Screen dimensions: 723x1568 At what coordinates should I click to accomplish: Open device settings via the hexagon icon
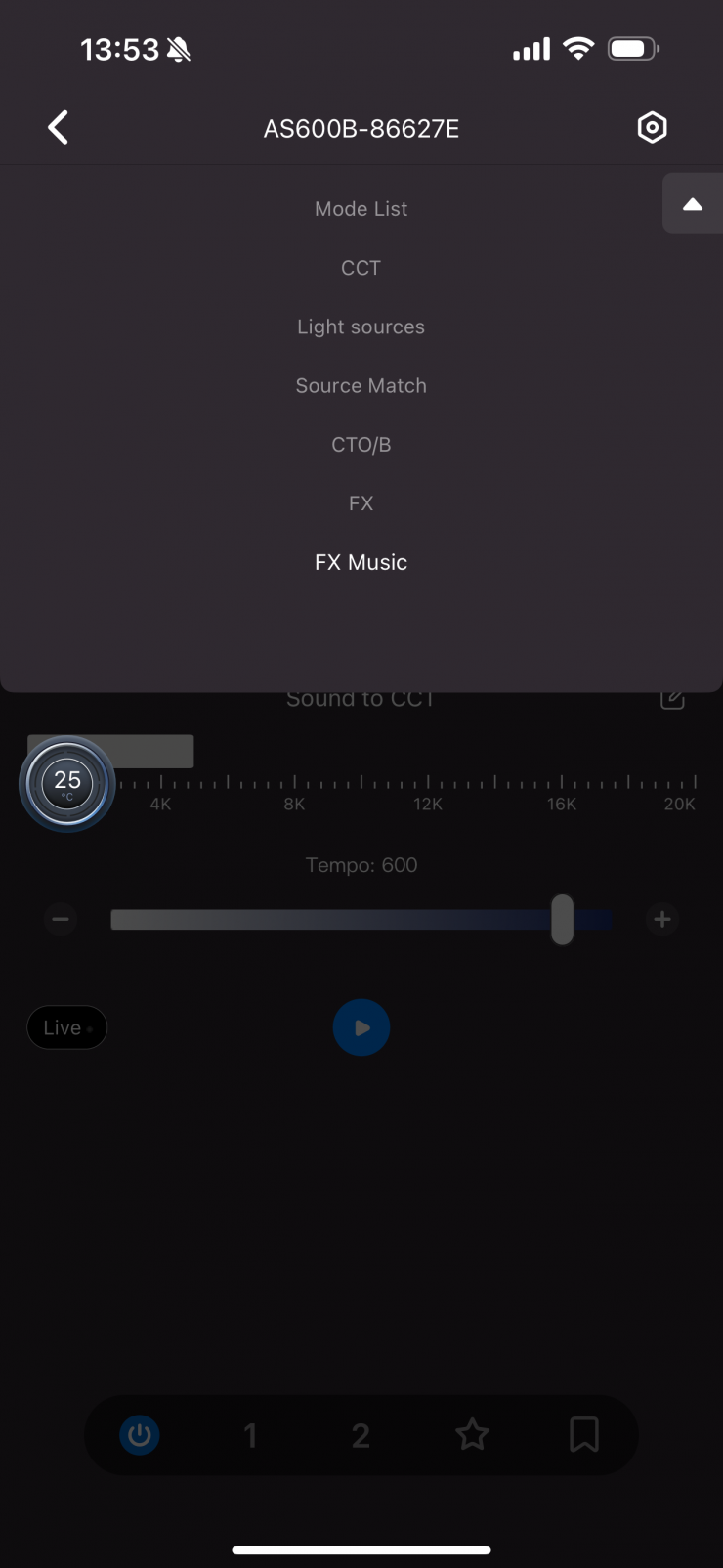pos(652,128)
